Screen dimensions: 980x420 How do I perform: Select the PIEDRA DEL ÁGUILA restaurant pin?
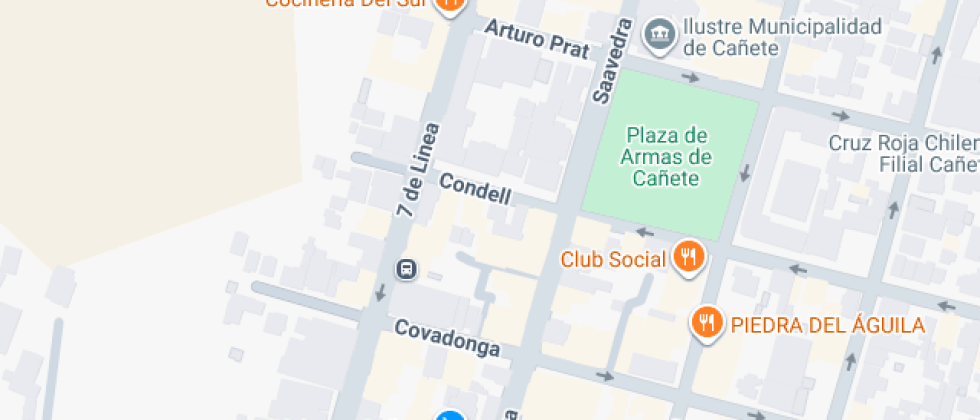[x=708, y=322]
